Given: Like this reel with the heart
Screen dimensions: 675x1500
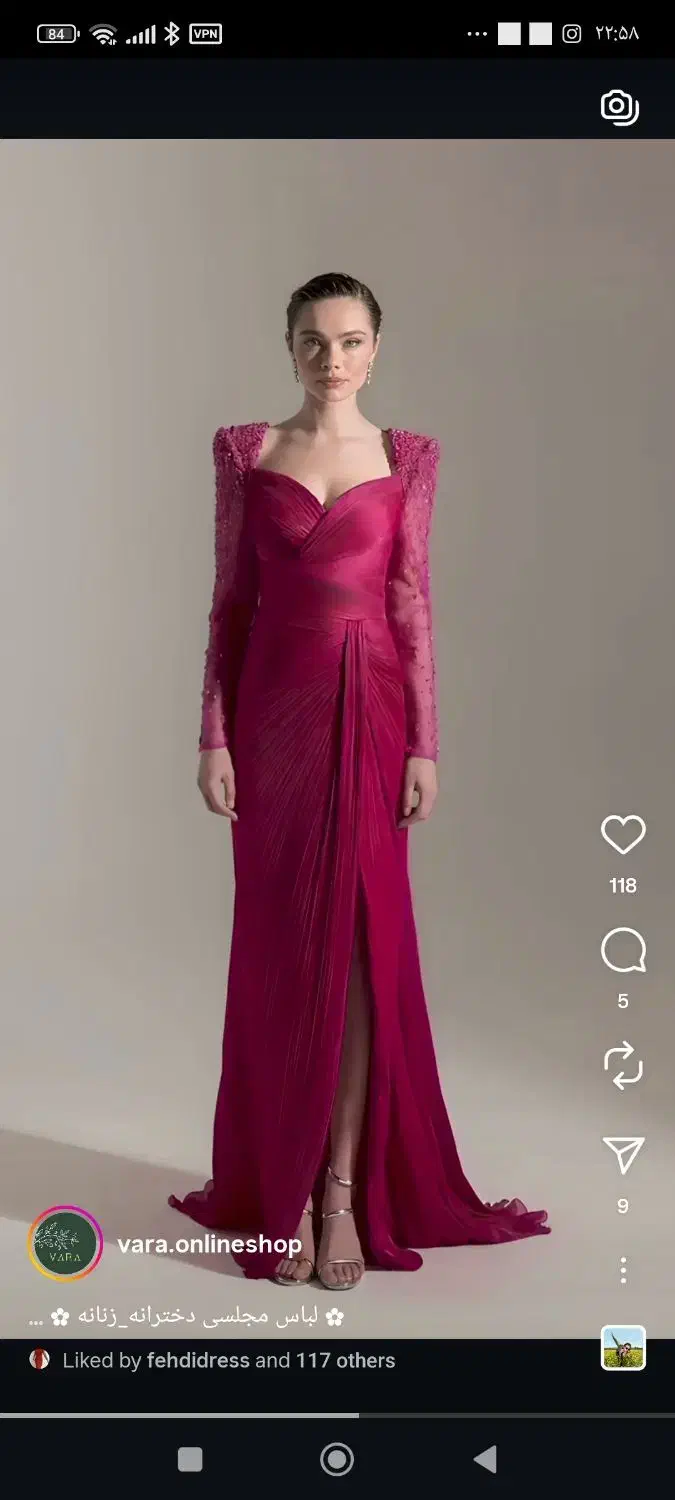Looking at the screenshot, I should point(623,835).
